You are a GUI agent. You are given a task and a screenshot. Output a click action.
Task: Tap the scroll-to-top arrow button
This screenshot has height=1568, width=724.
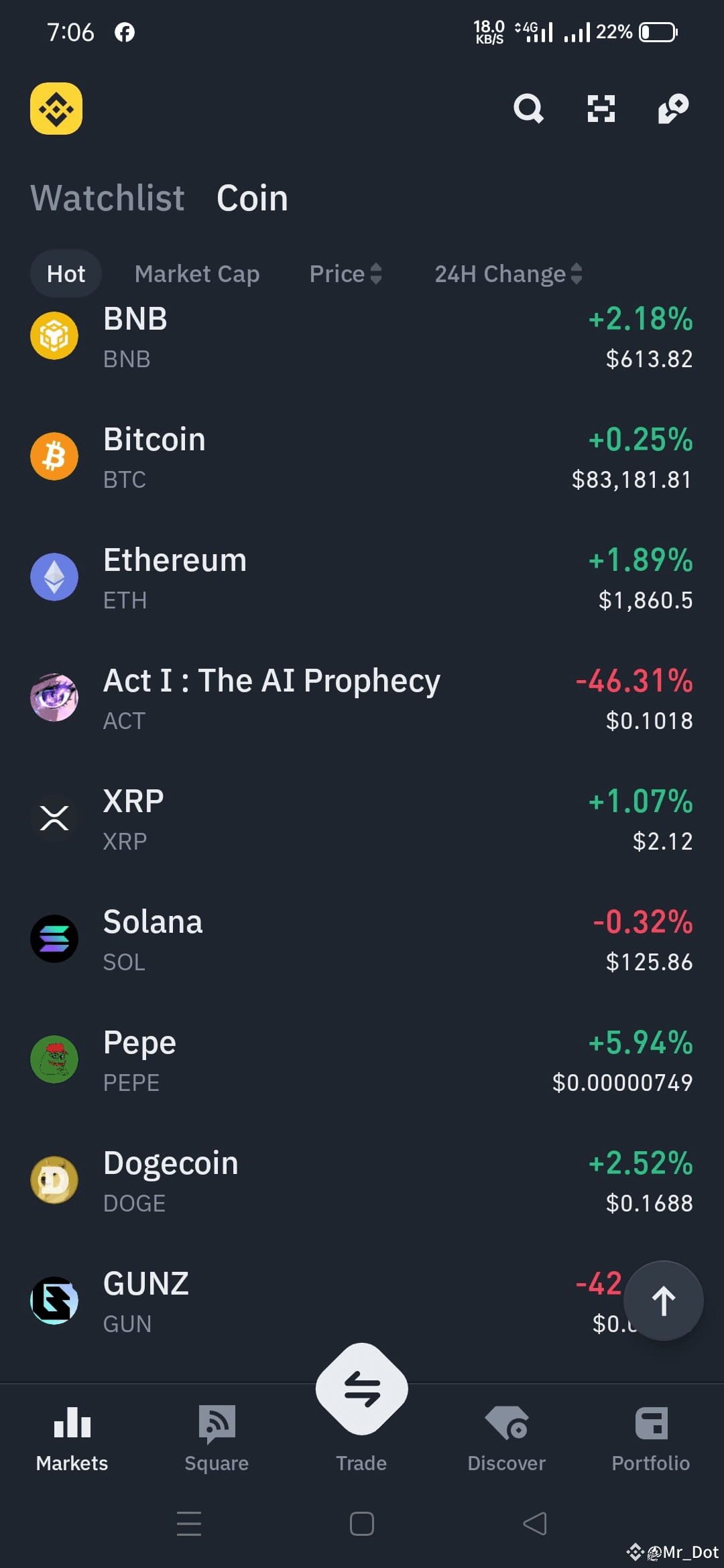[663, 1301]
